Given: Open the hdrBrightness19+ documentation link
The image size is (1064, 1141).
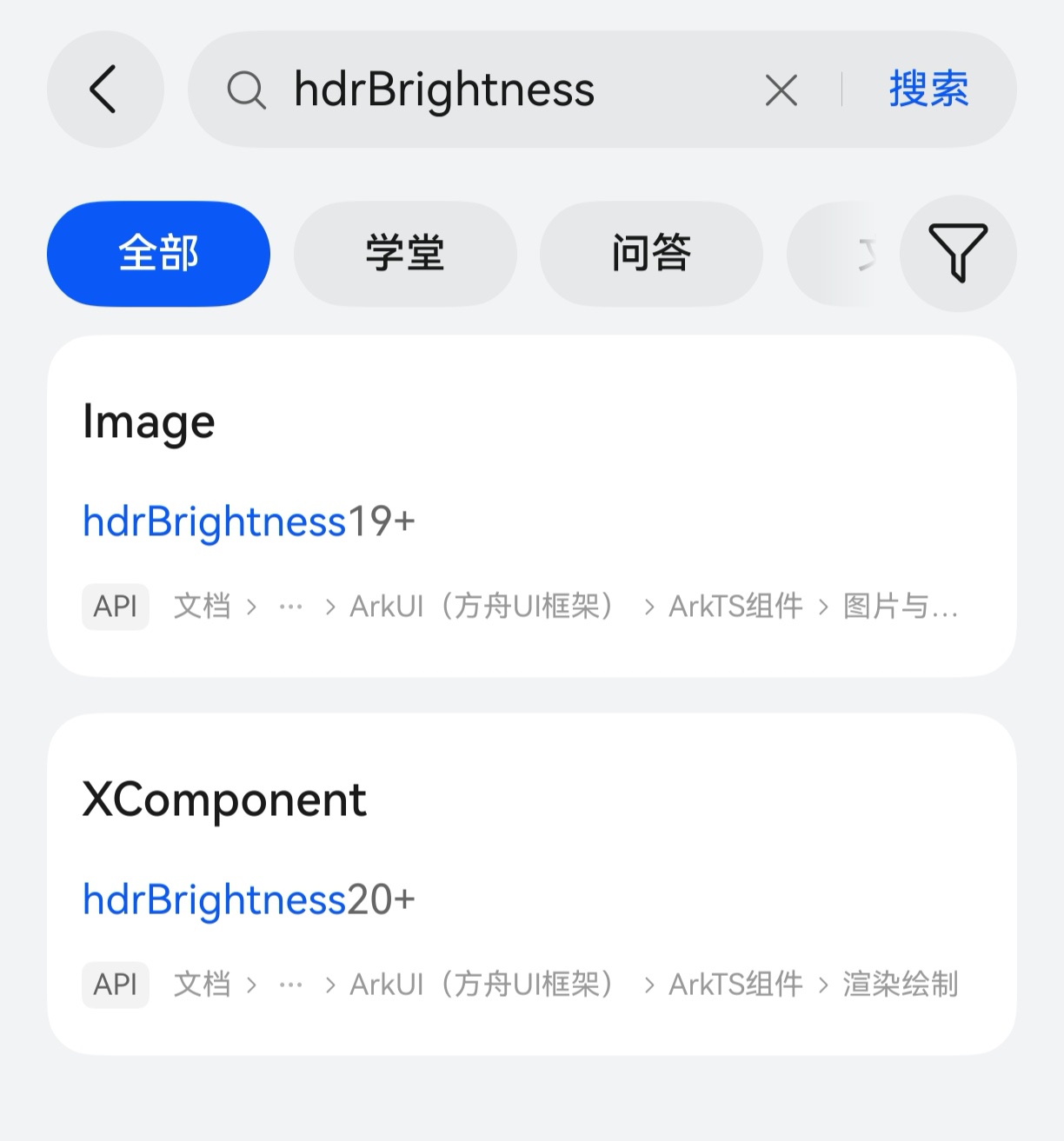Looking at the screenshot, I should click(x=248, y=520).
